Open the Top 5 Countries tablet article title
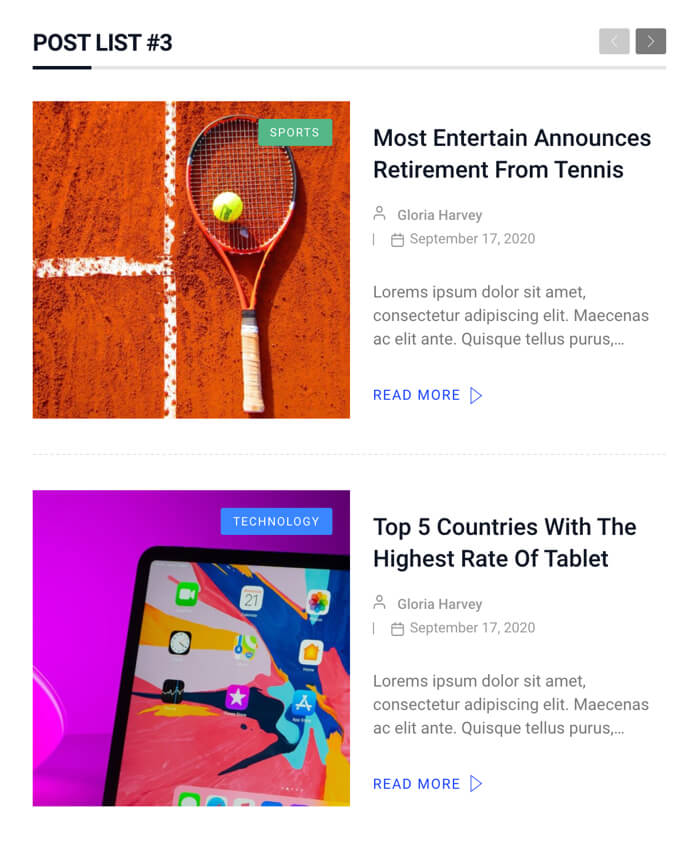The image size is (700, 841). (x=504, y=542)
